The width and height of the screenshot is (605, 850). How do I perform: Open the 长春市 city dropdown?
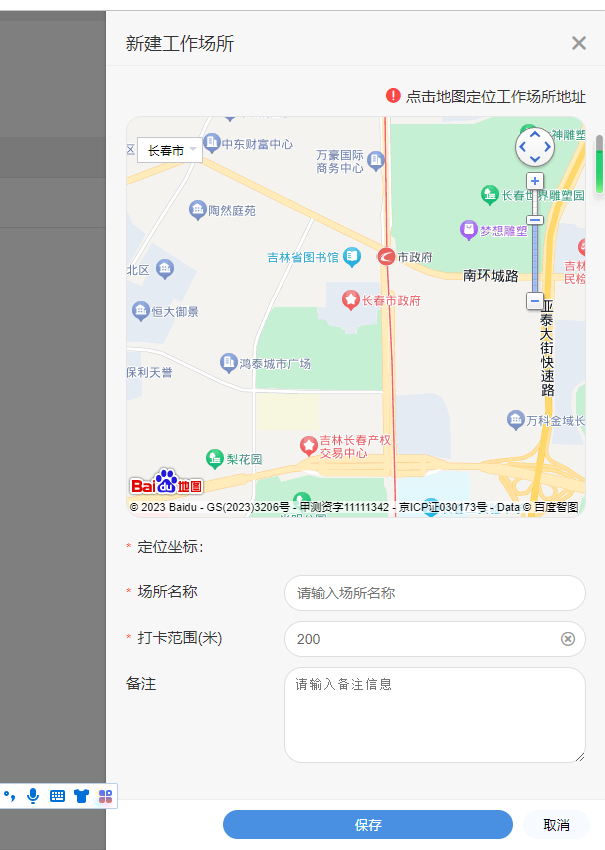pyautogui.click(x=170, y=150)
